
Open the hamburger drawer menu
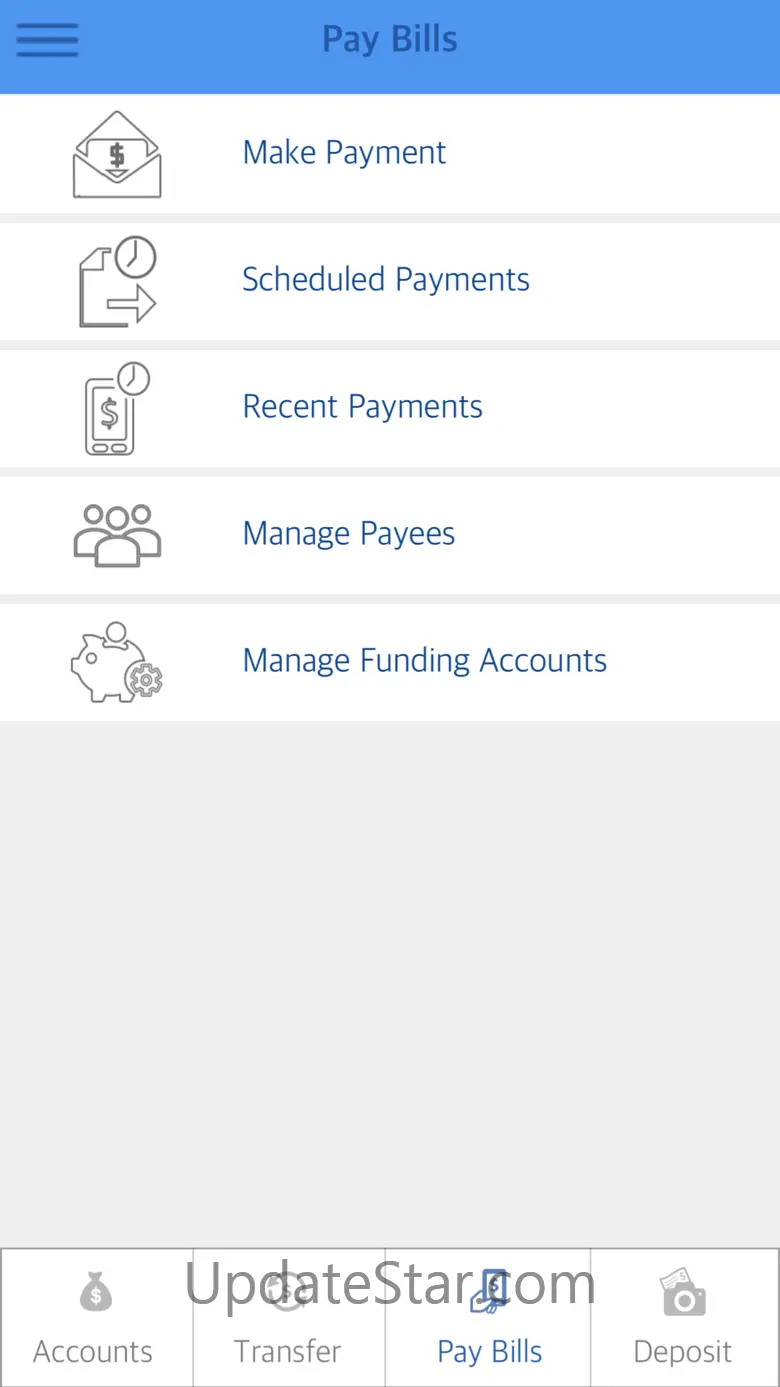(47, 40)
